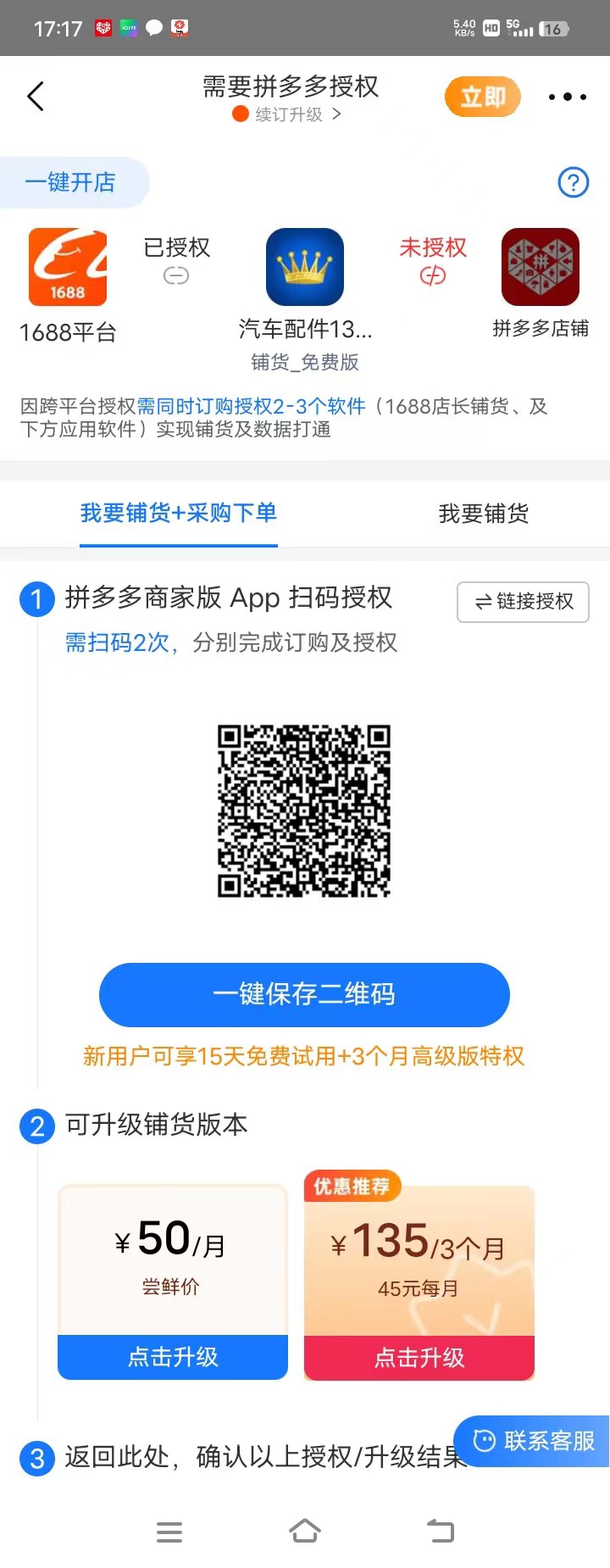The image size is (610, 1568).
Task: Select the 未授权 link icon for 拼多多
Action: click(433, 275)
